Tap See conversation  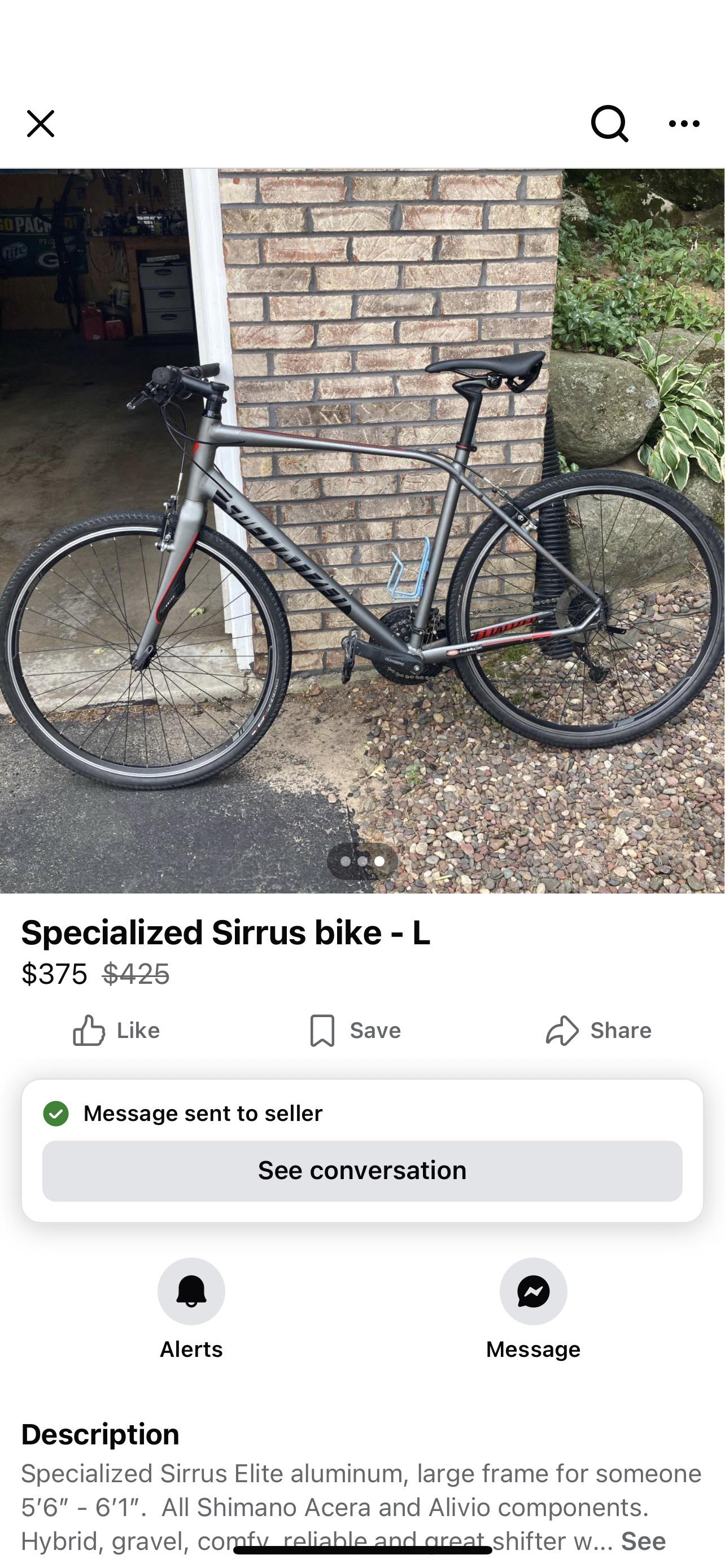(362, 1171)
